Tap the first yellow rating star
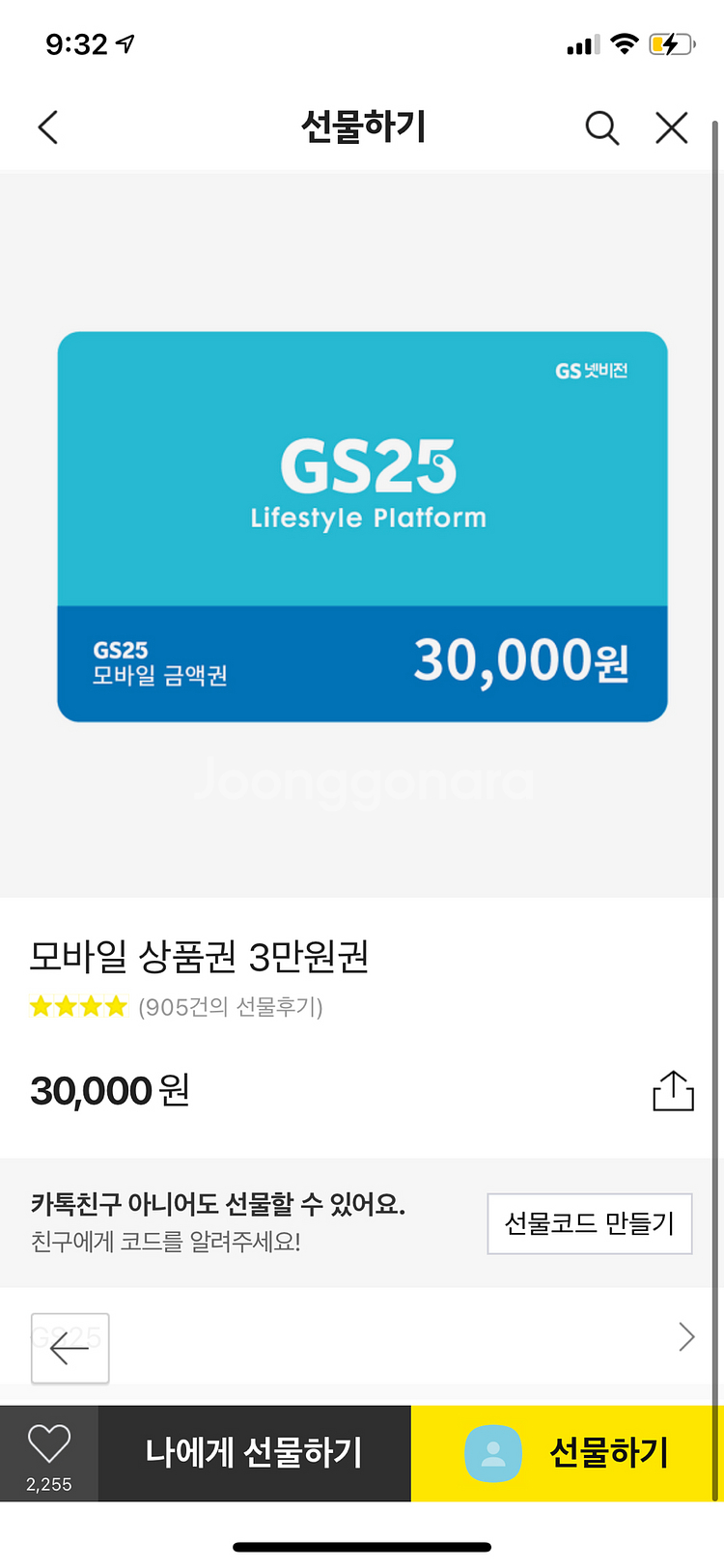The image size is (724, 1568). pyautogui.click(x=41, y=1006)
